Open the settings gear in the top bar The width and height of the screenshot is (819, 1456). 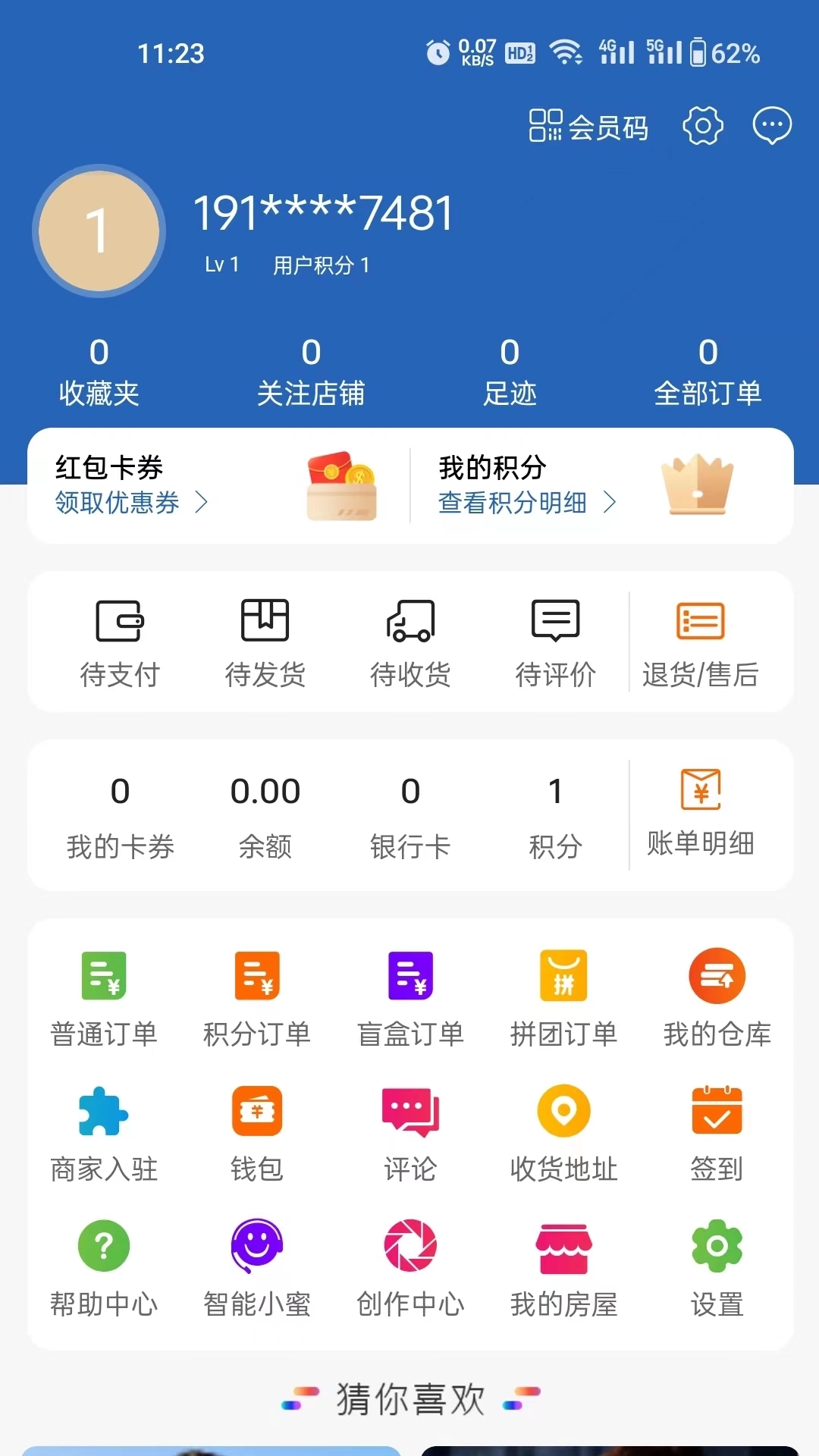pos(701,127)
